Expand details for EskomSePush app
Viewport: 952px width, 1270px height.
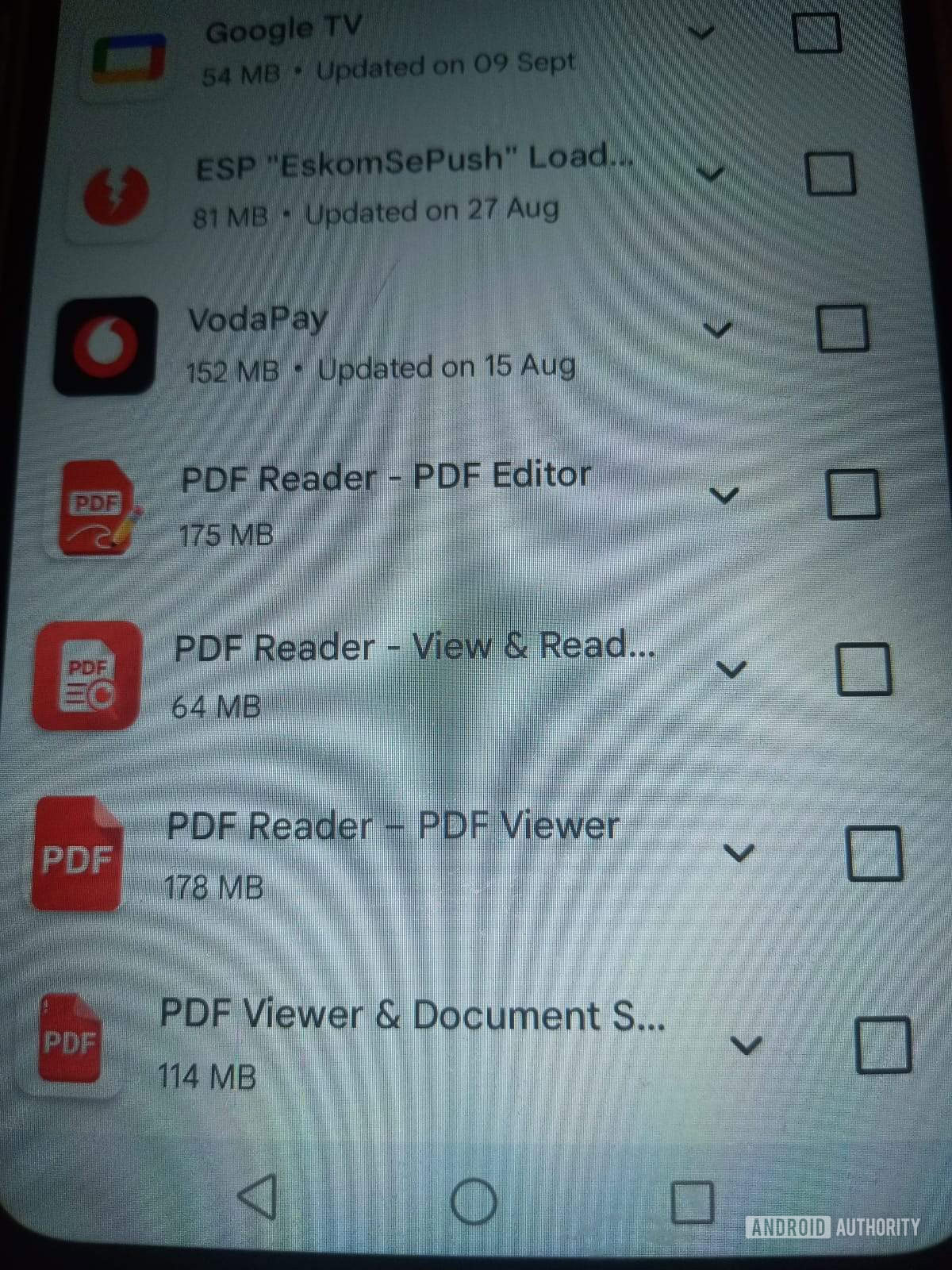click(x=712, y=173)
